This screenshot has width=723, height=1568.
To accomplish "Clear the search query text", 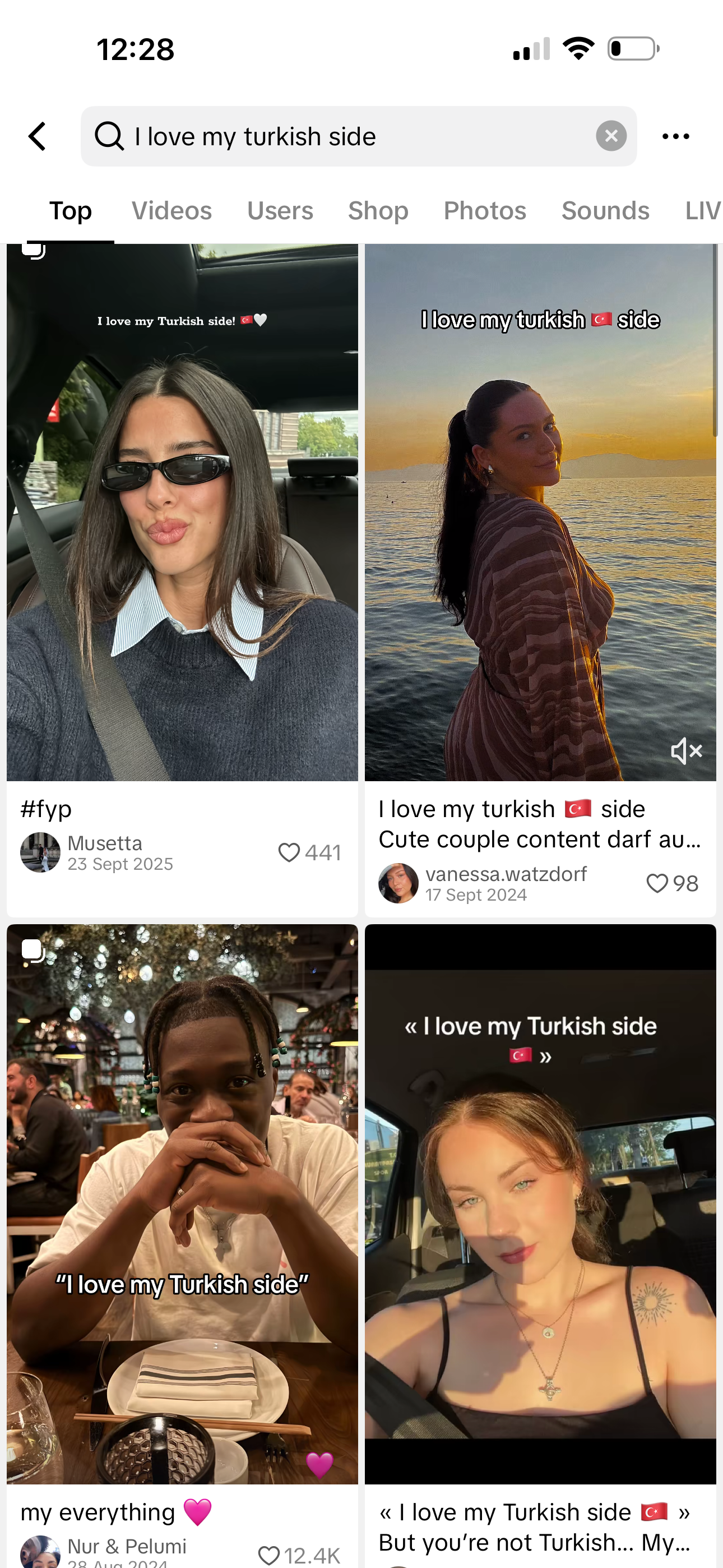I will [x=611, y=136].
